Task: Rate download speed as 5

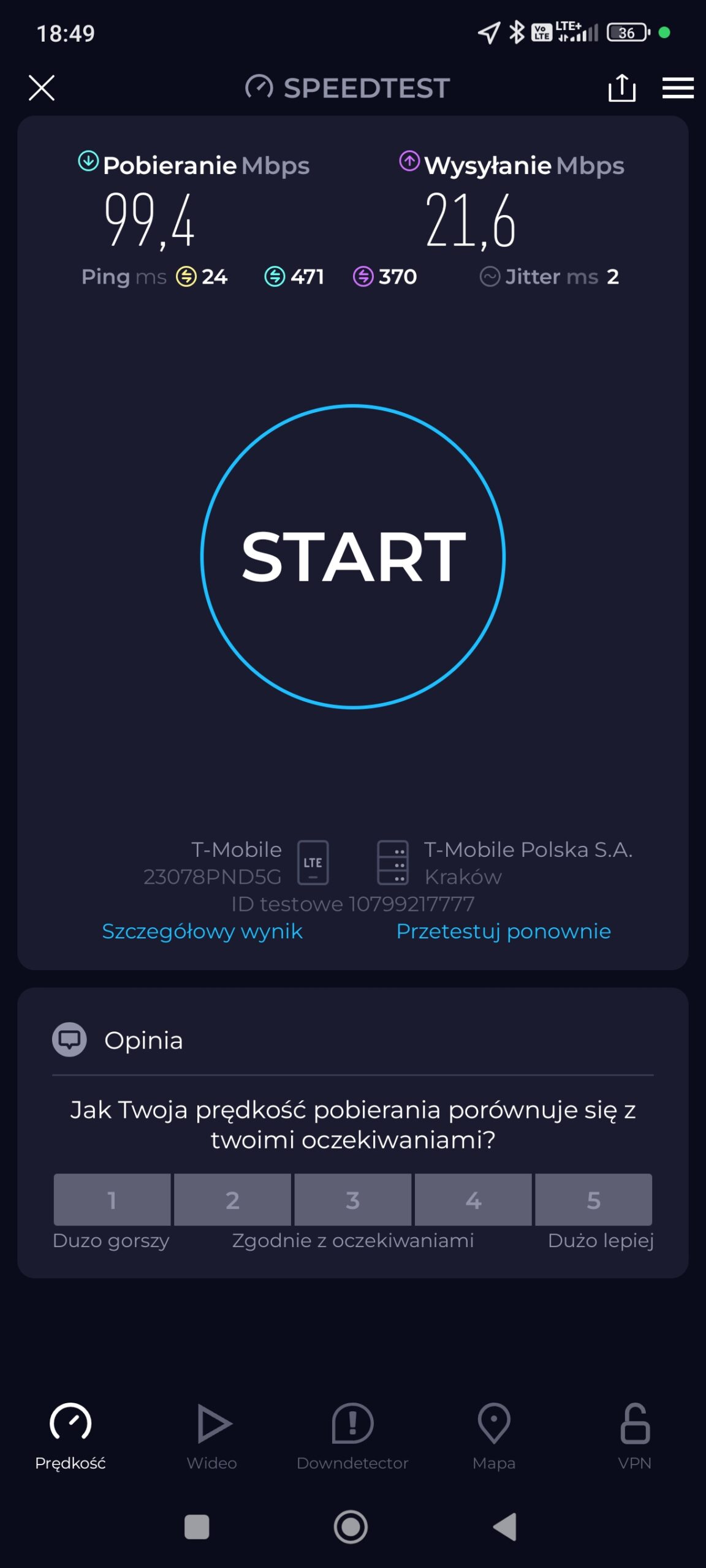Action: 593,1199
